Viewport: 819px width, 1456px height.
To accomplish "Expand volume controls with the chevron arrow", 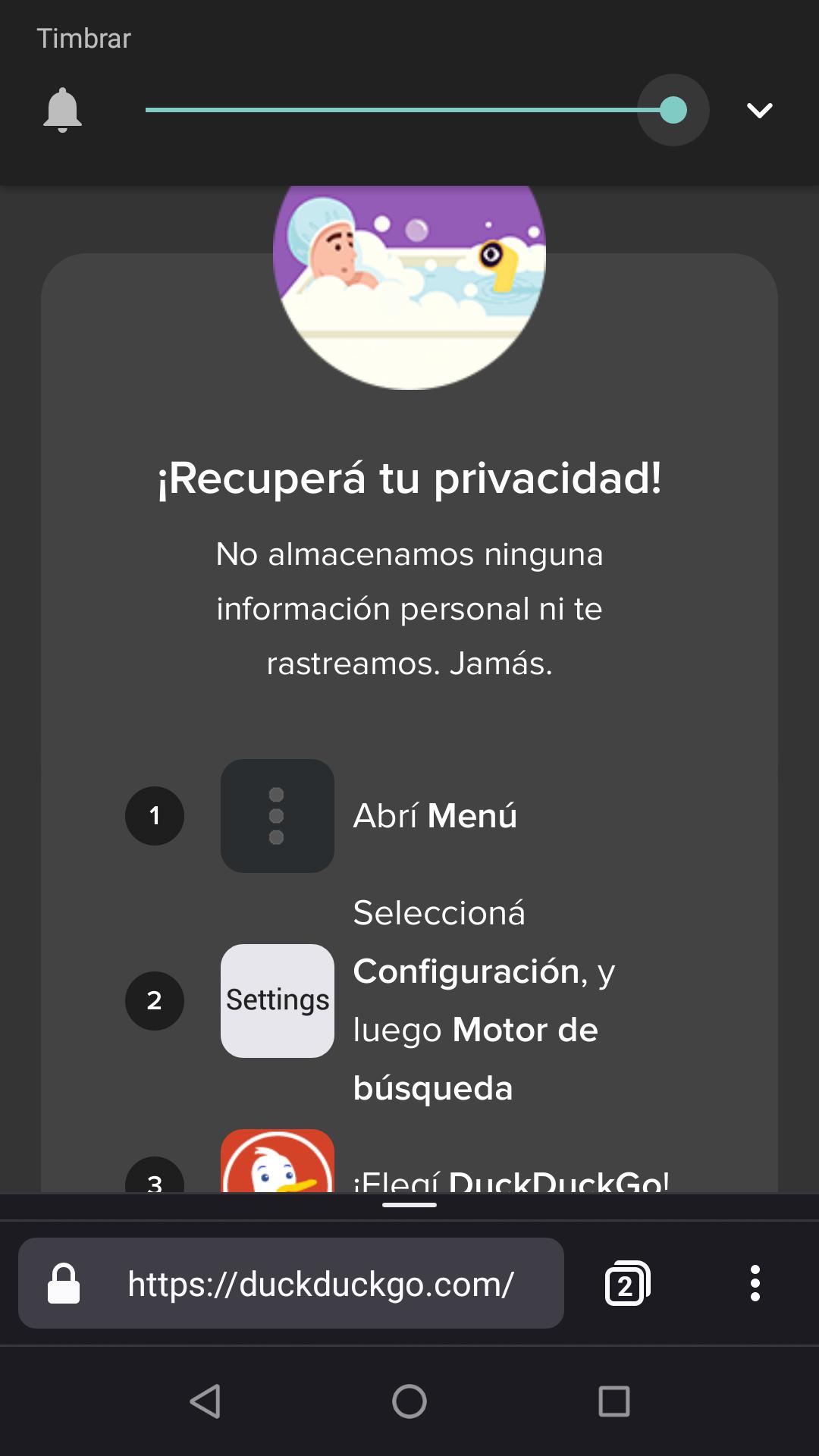I will 758,110.
